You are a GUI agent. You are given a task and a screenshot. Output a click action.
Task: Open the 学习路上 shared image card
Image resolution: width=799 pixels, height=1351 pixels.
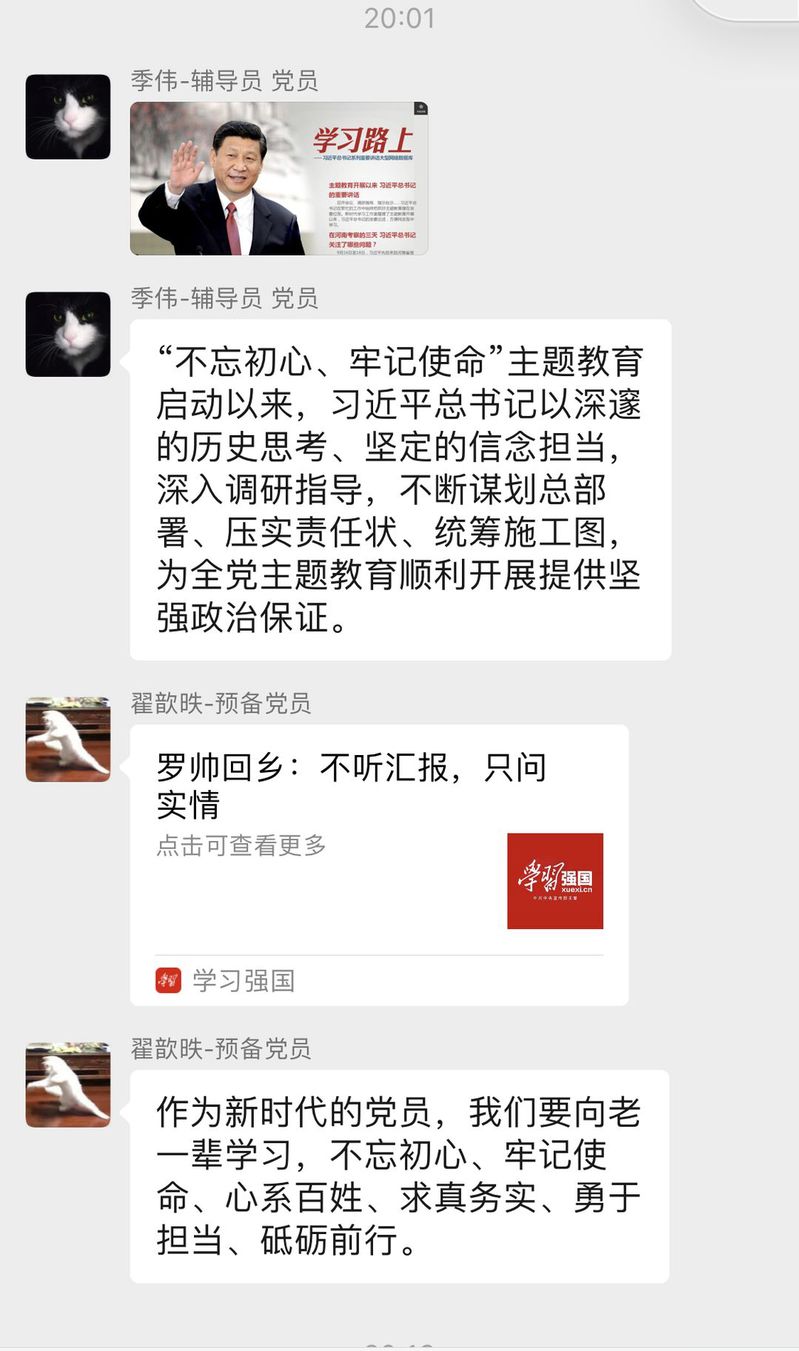278,178
